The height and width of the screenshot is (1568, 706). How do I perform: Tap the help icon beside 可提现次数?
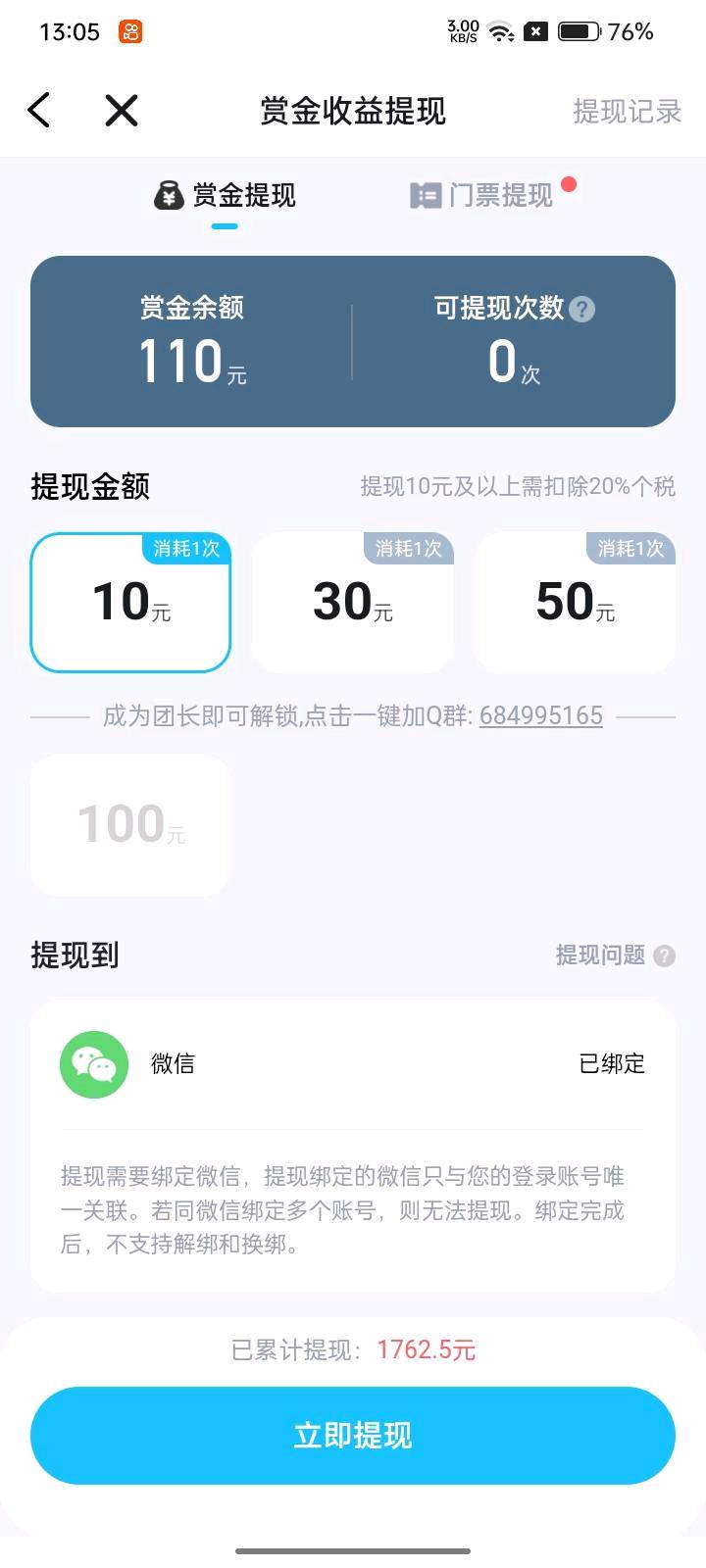(x=582, y=310)
